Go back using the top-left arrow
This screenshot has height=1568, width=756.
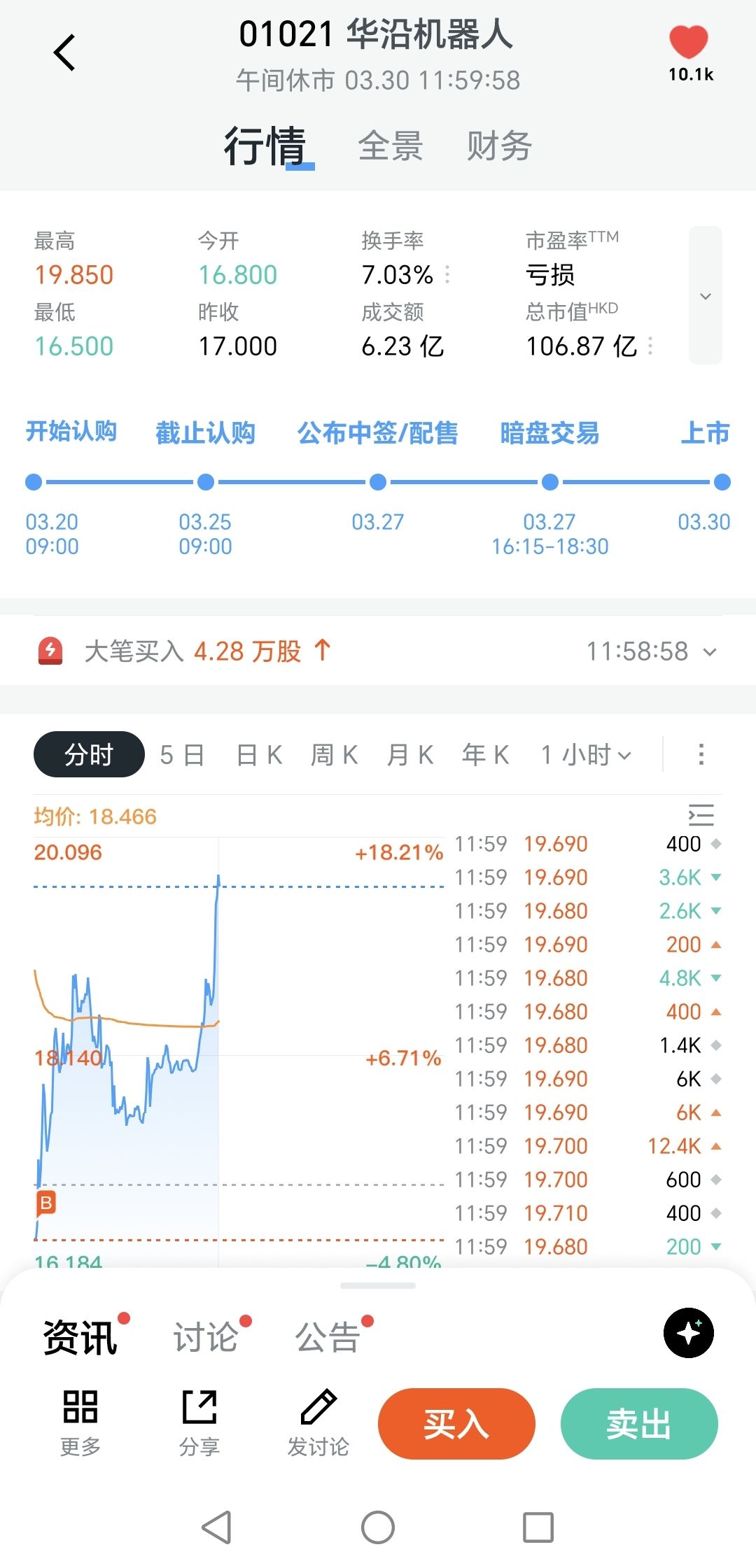coord(64,52)
